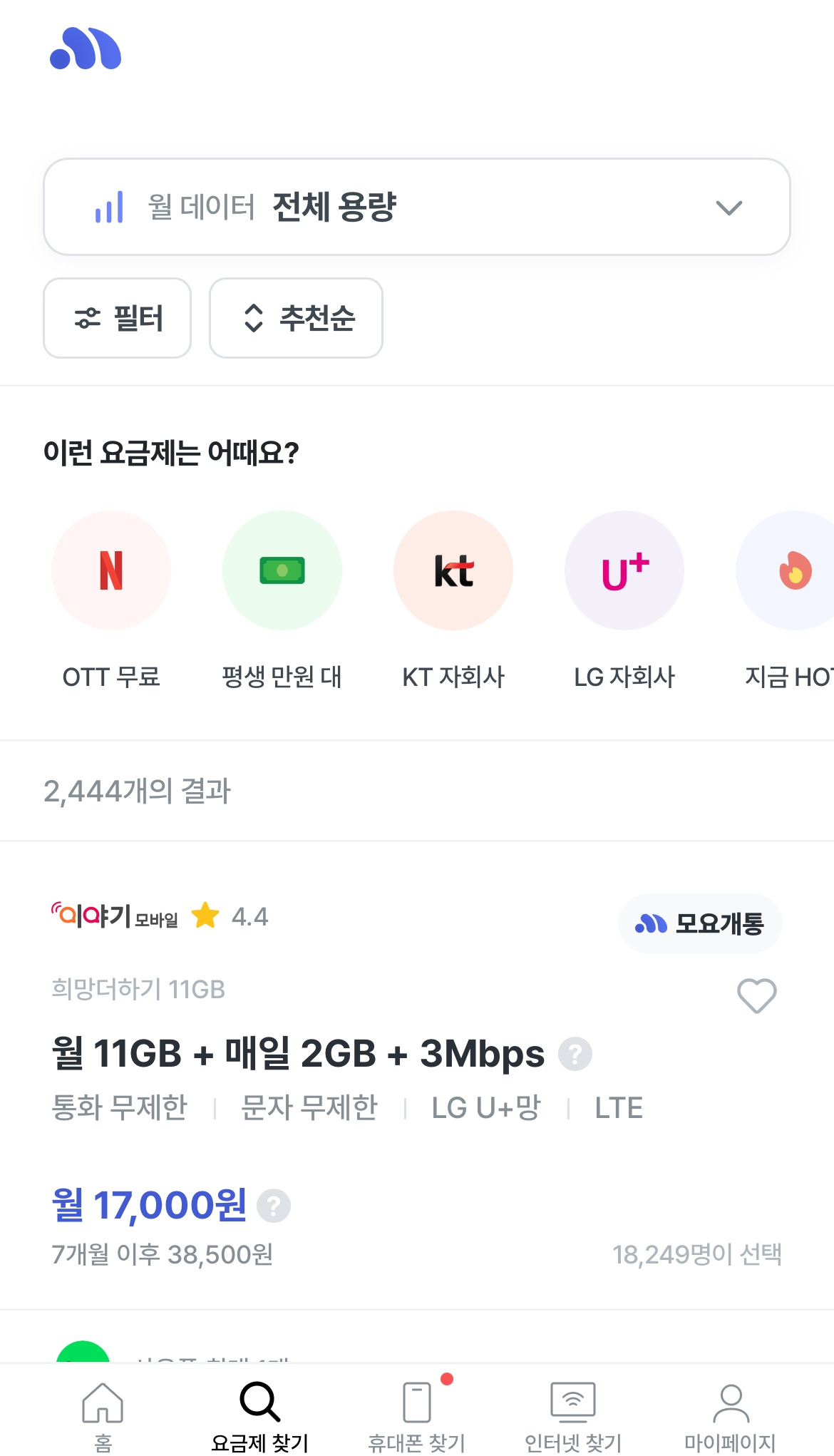Change sorting with the 추천순 button
The width and height of the screenshot is (834, 1456).
point(296,318)
